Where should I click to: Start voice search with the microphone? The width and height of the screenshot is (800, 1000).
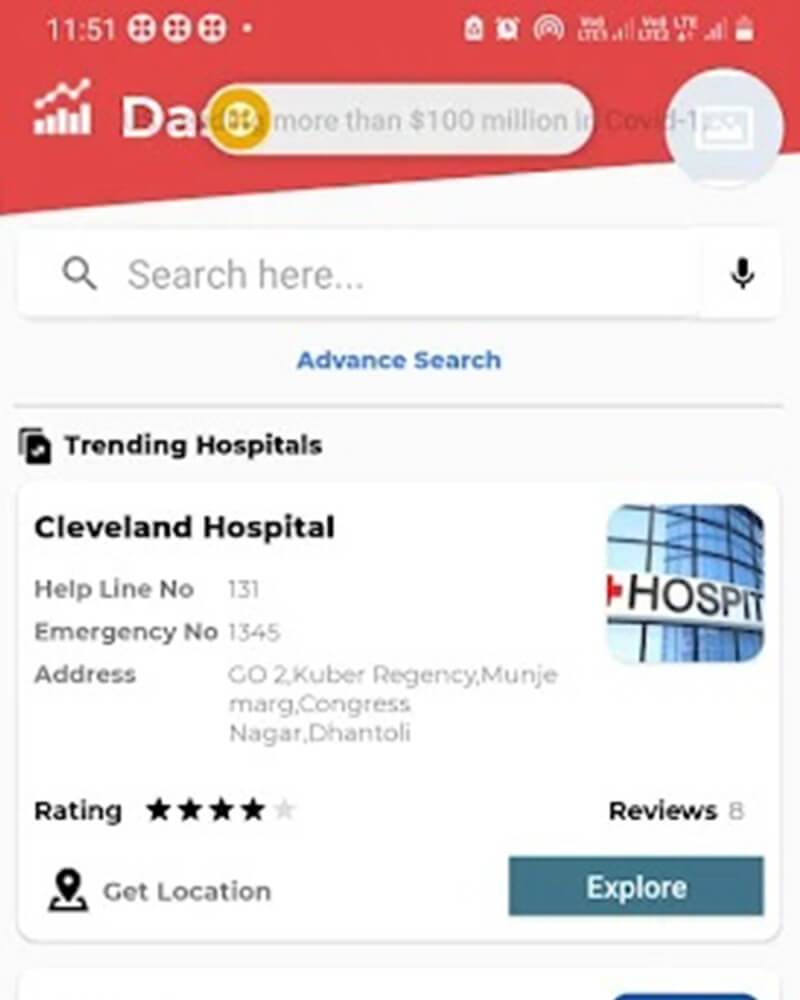[x=741, y=273]
